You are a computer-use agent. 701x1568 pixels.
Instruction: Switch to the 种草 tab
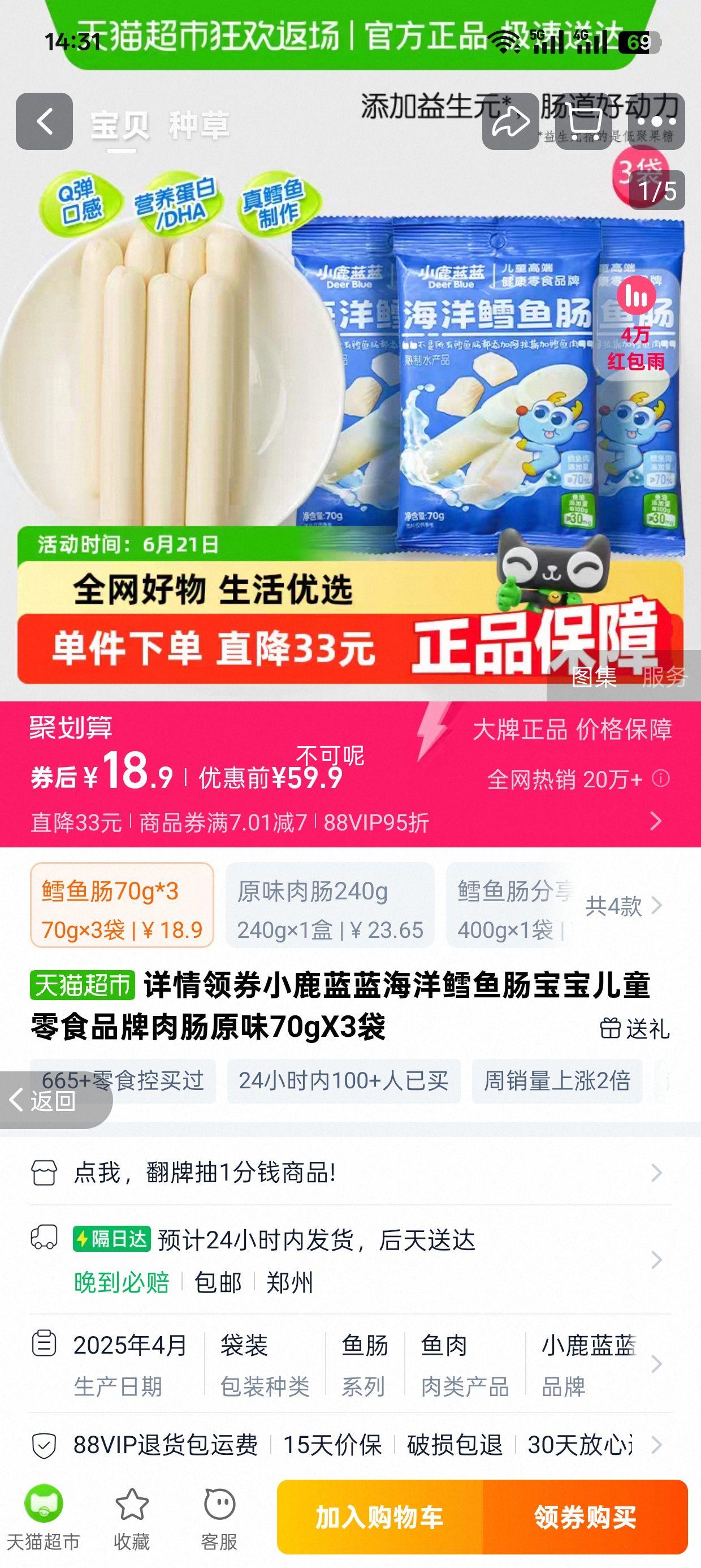pyautogui.click(x=198, y=126)
